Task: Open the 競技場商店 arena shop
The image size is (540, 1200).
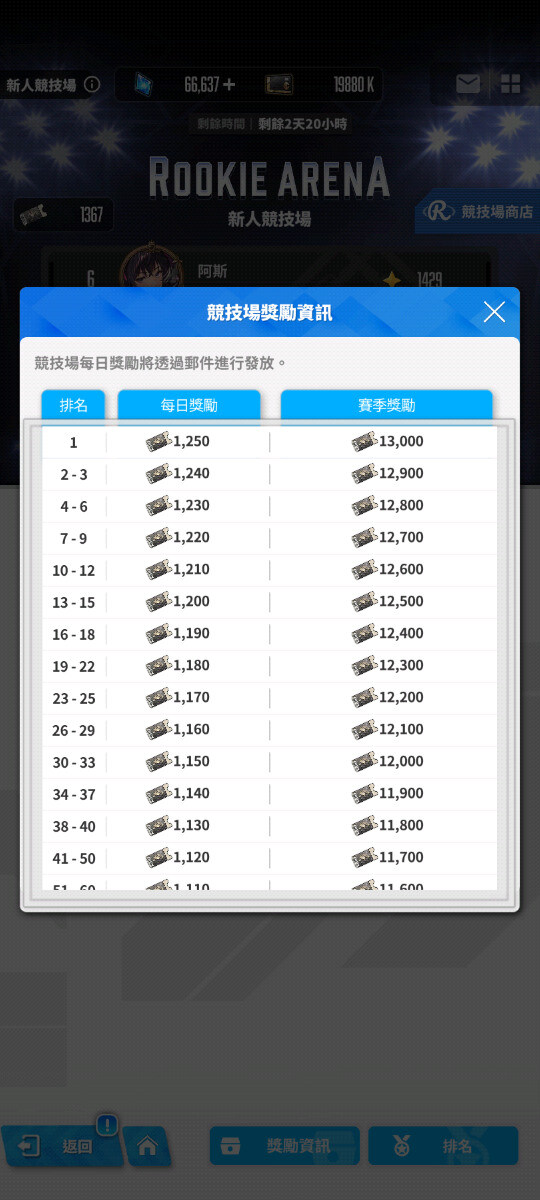Action: [478, 212]
